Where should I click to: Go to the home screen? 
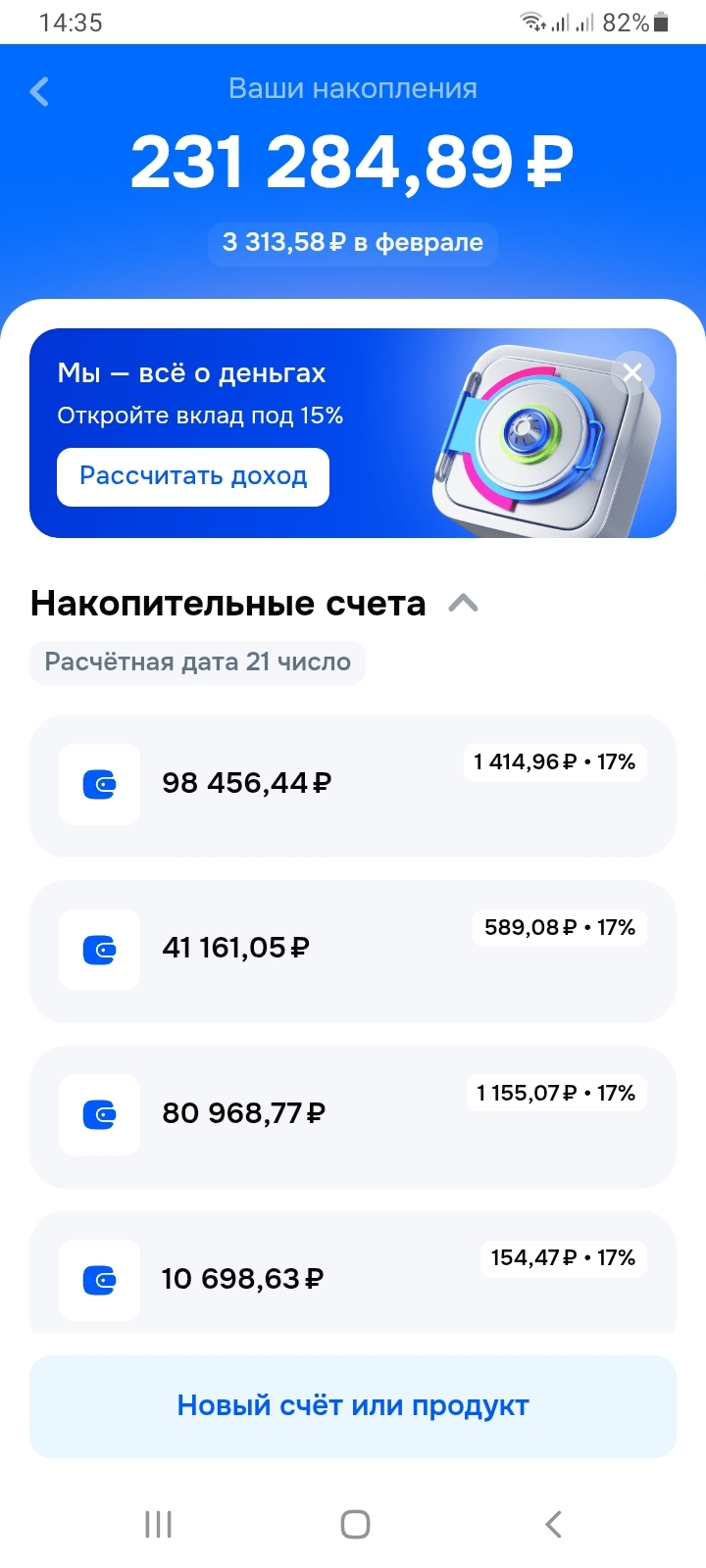tap(355, 1524)
